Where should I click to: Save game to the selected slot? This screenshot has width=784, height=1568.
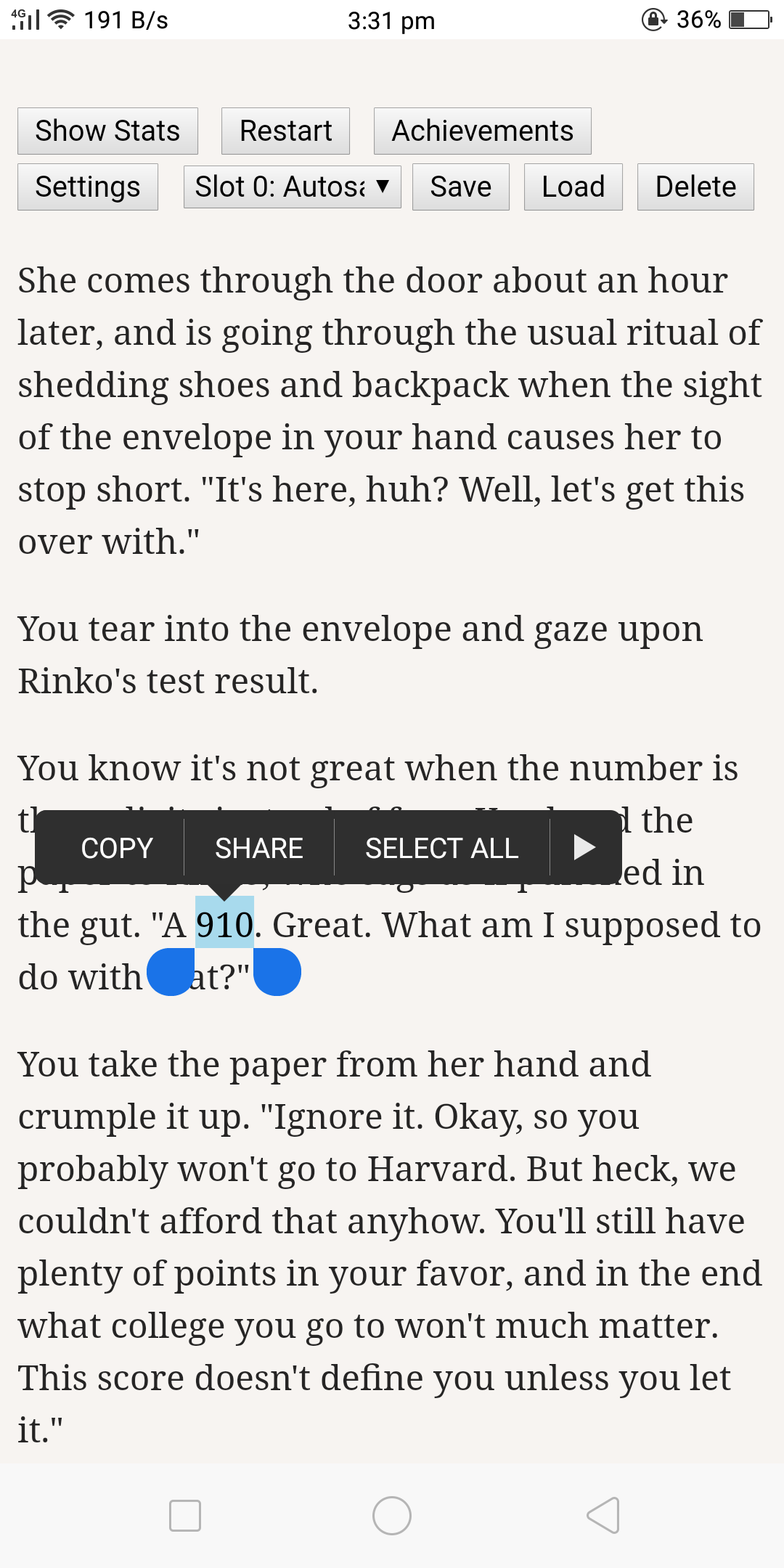click(460, 187)
